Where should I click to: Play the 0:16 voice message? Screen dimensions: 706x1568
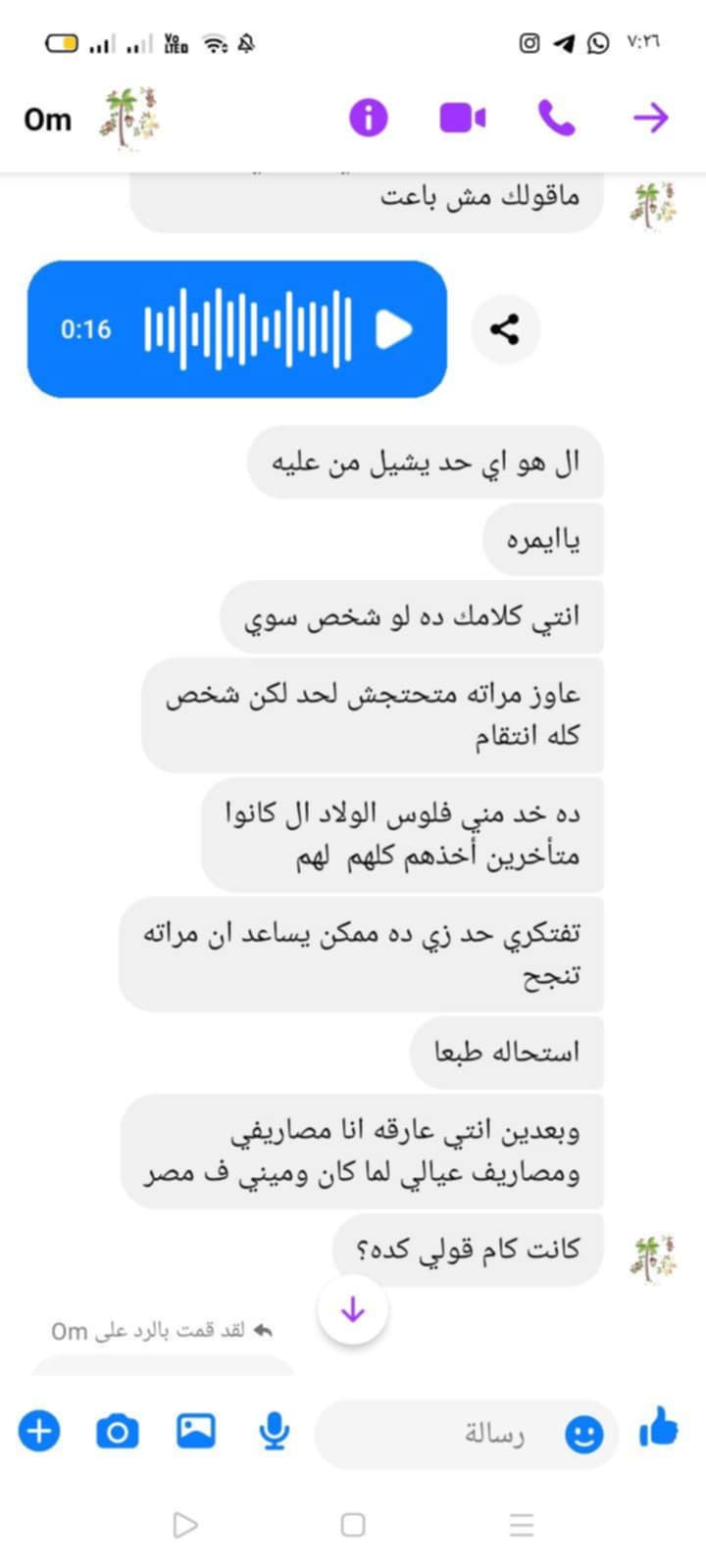coord(394,330)
